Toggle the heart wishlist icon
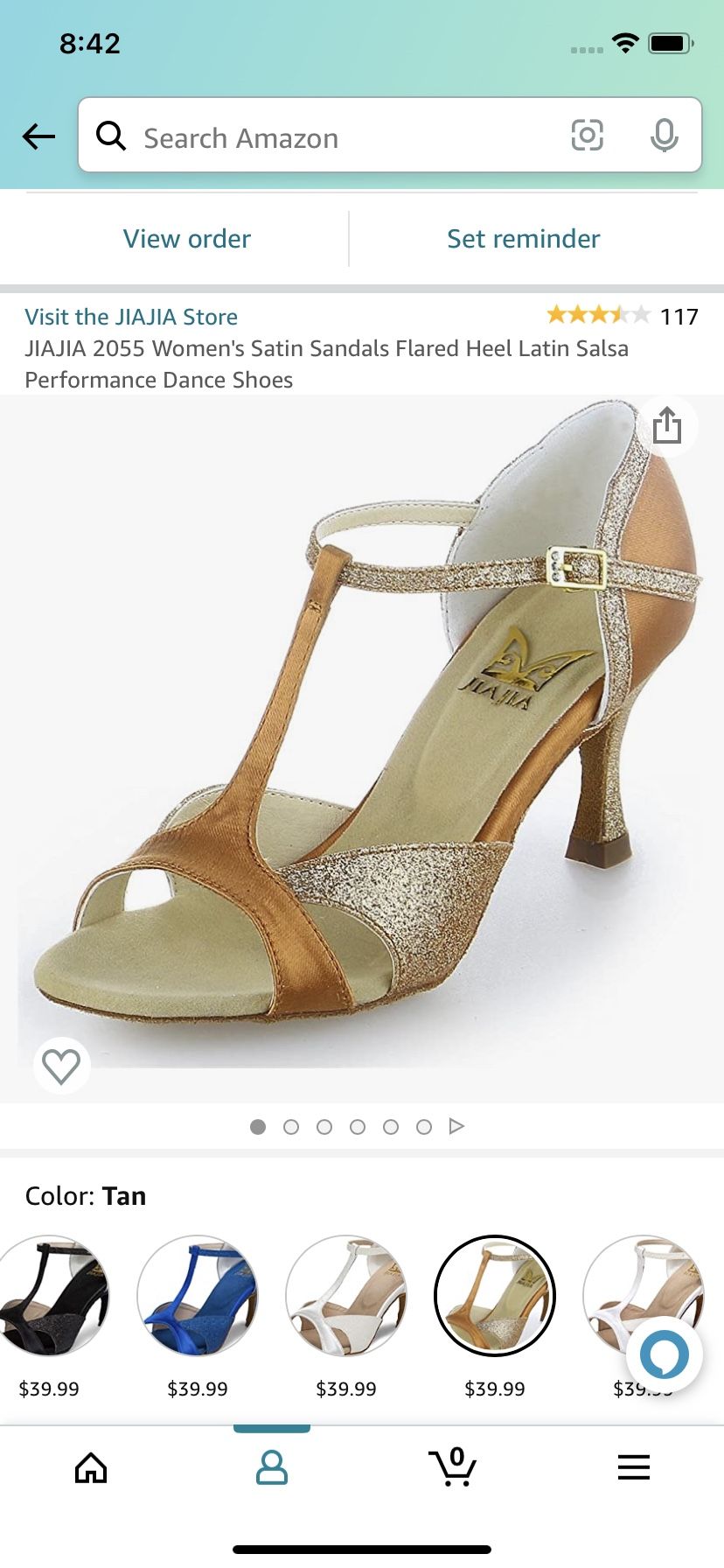The image size is (724, 1568). point(60,1067)
